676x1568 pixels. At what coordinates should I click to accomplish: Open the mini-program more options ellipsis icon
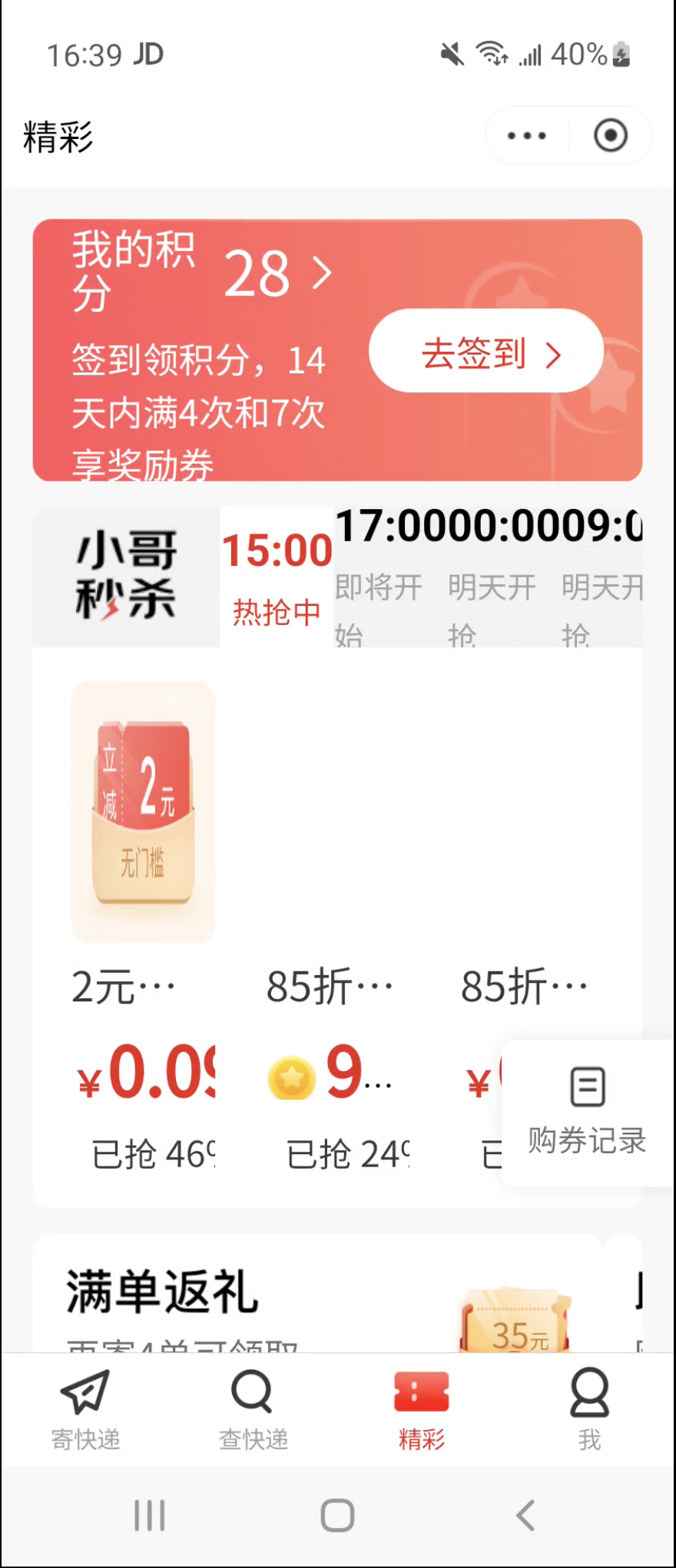click(x=525, y=134)
